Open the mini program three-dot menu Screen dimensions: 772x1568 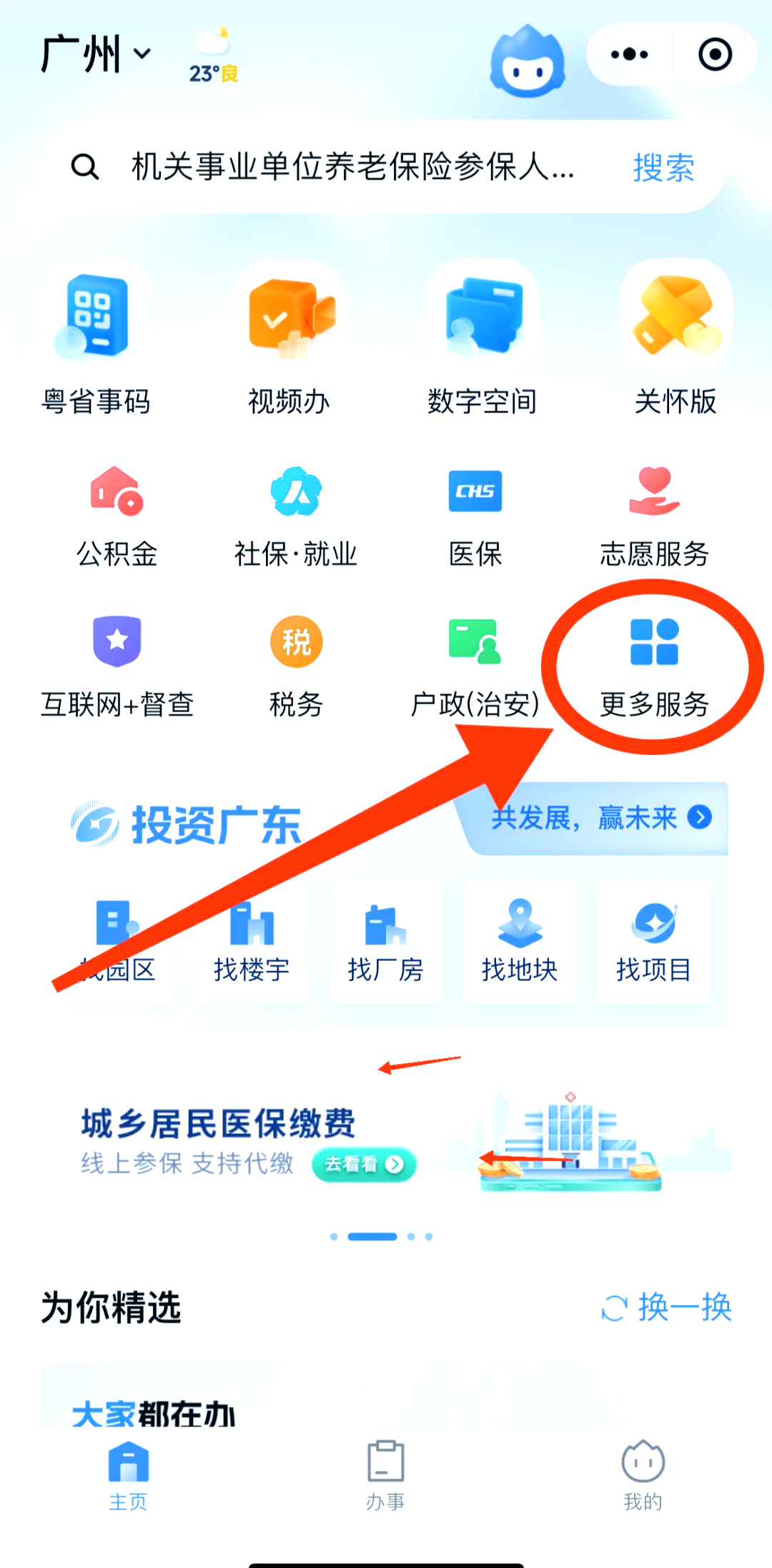[629, 54]
